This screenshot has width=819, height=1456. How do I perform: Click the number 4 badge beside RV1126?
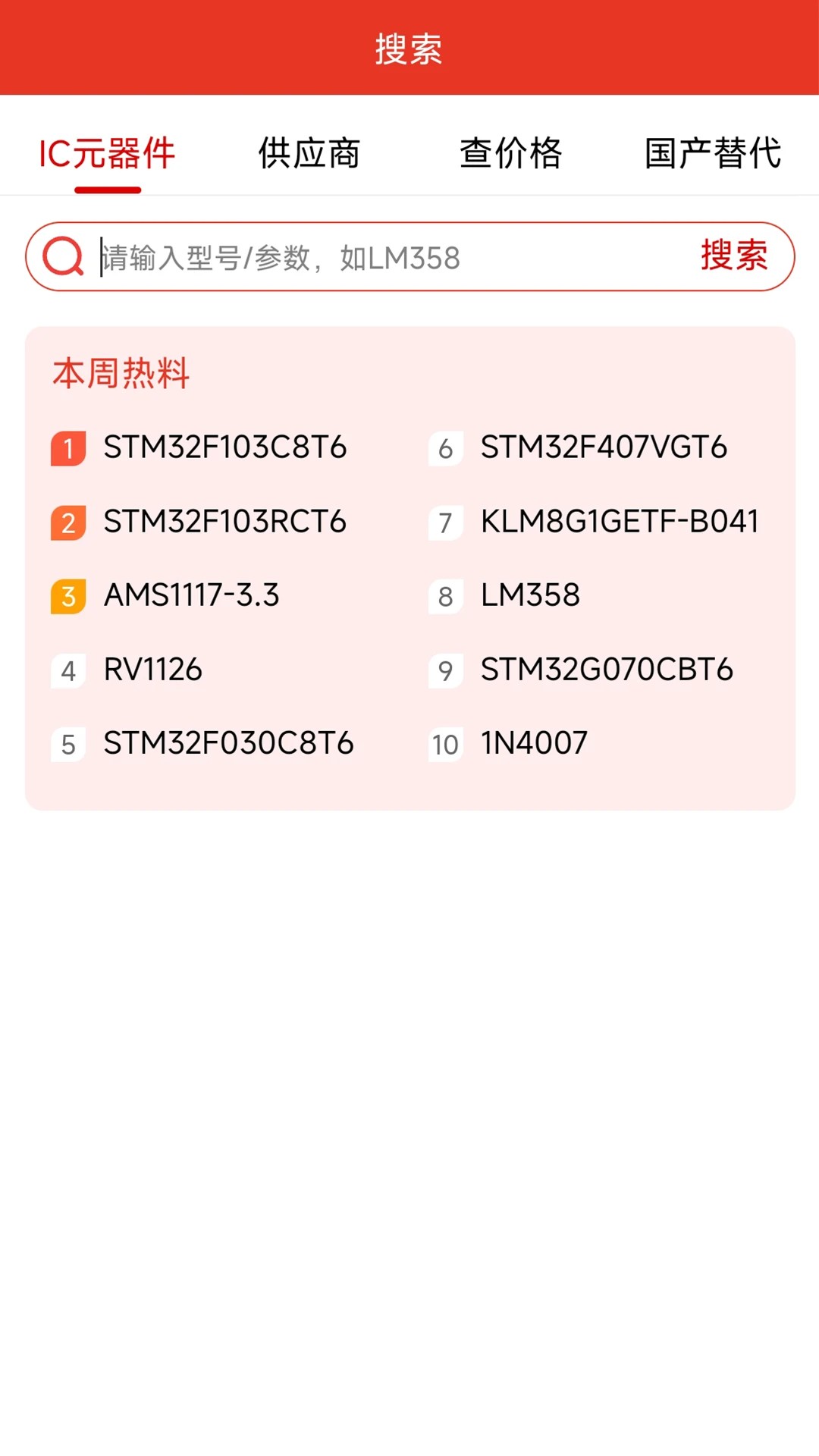67,671
